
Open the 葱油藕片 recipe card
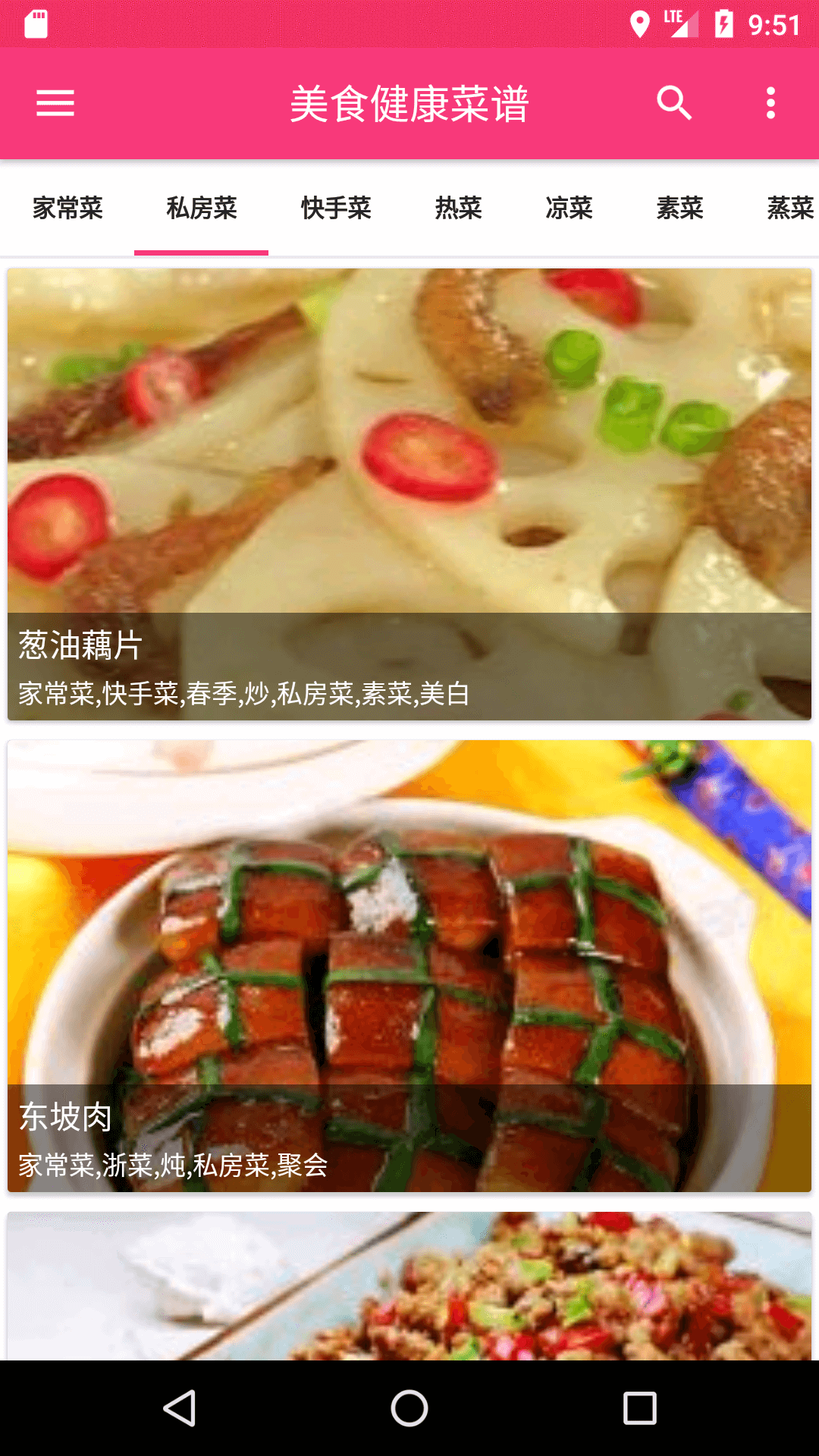click(409, 493)
